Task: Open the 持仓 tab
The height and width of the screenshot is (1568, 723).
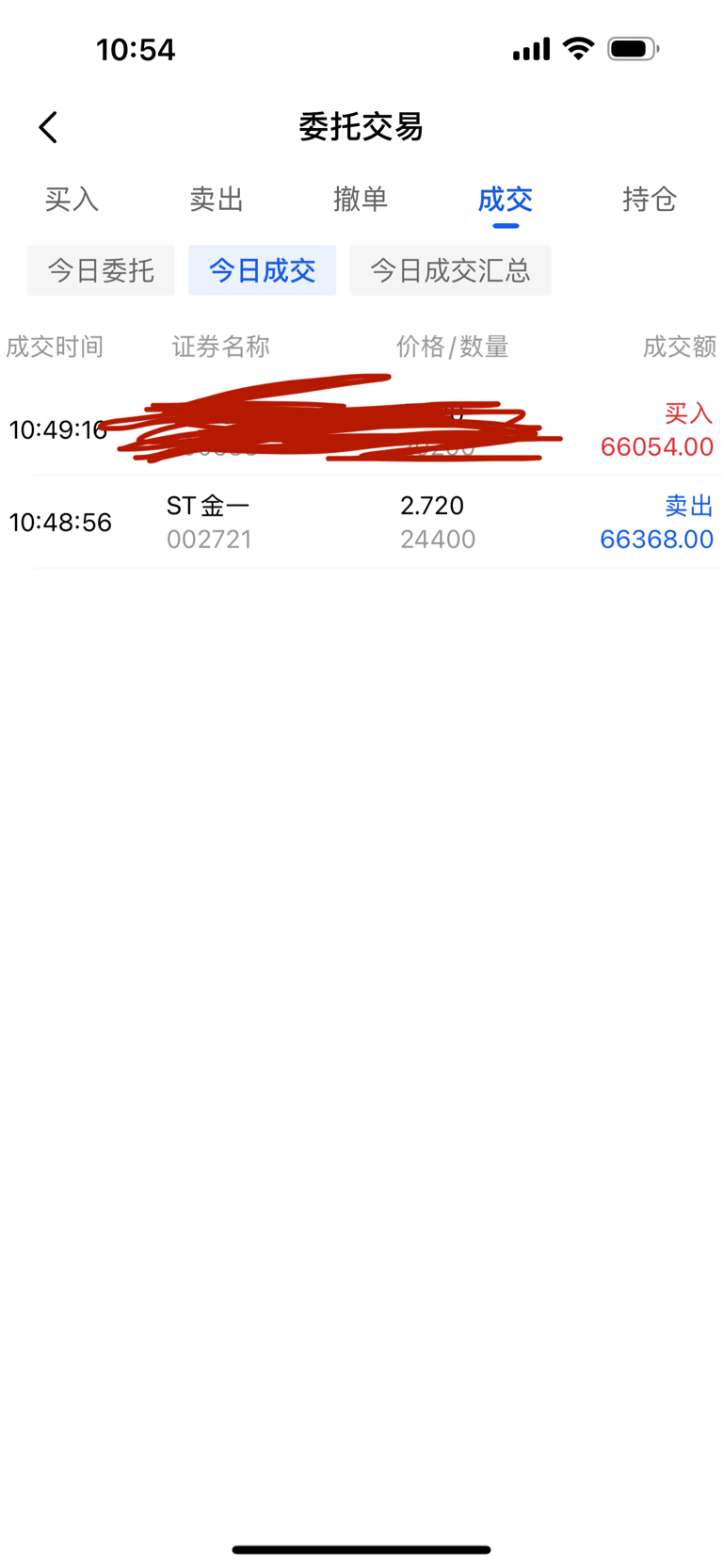Action: tap(650, 200)
